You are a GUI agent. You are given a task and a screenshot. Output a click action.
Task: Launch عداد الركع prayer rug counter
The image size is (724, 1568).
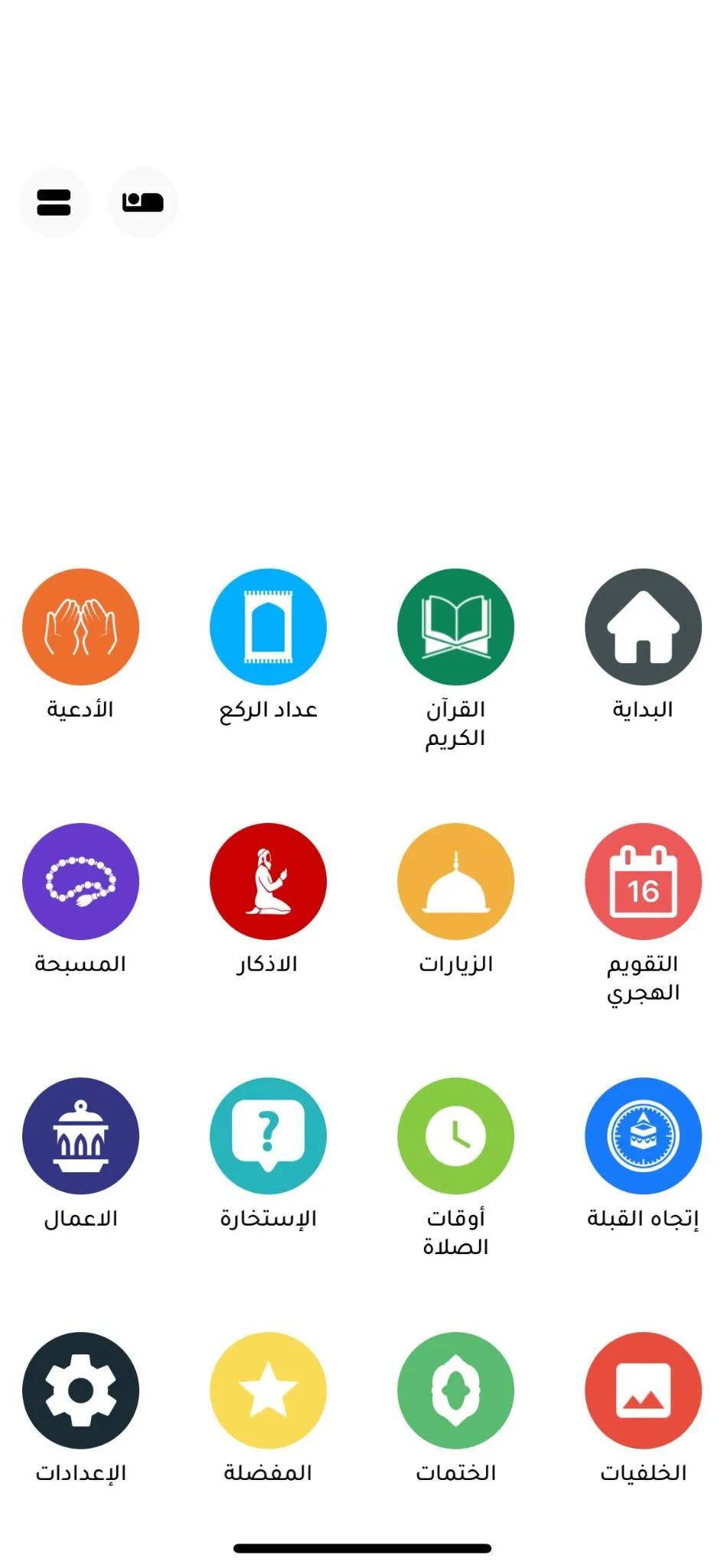pos(268,627)
